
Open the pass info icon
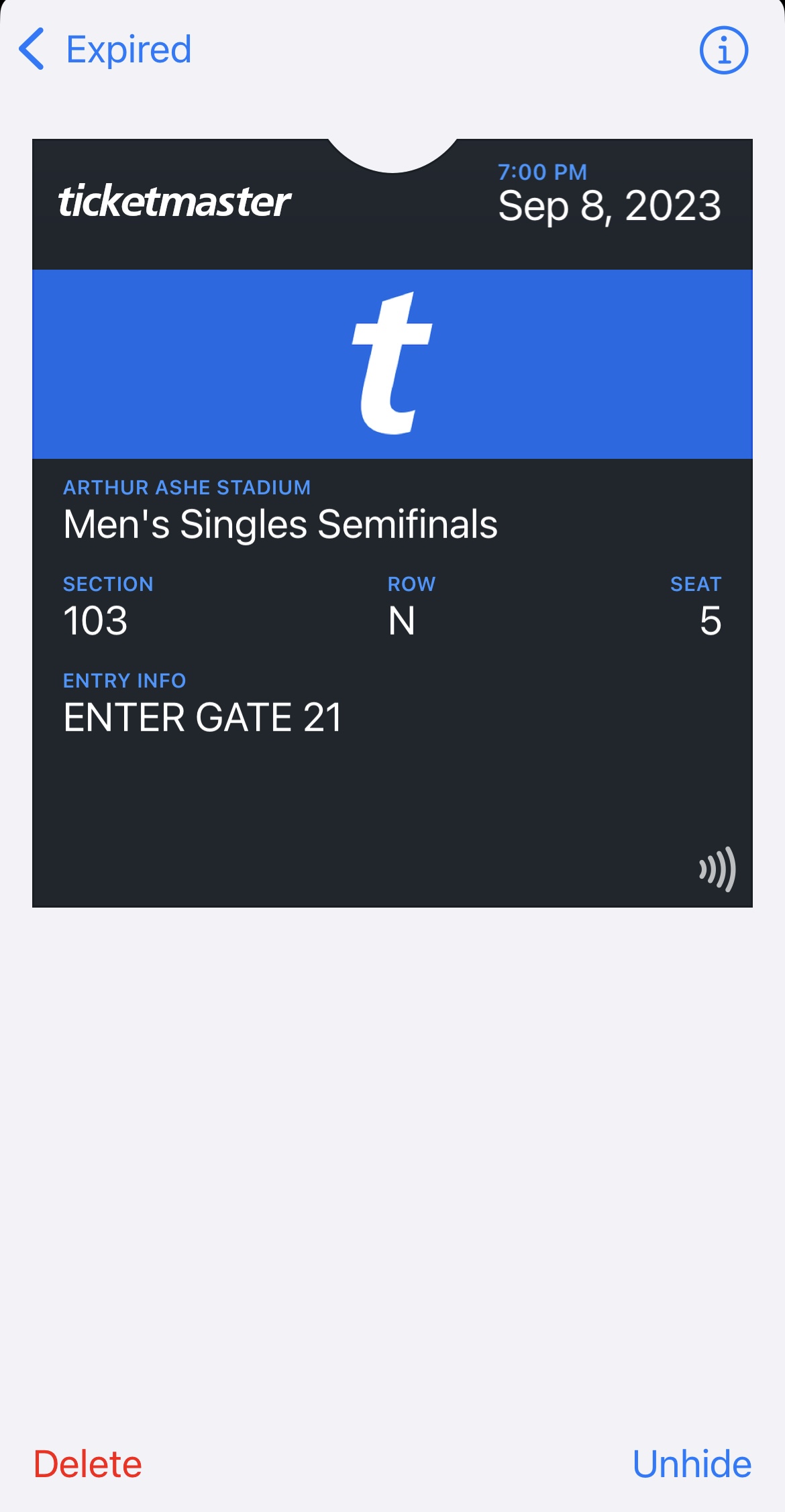tap(723, 50)
